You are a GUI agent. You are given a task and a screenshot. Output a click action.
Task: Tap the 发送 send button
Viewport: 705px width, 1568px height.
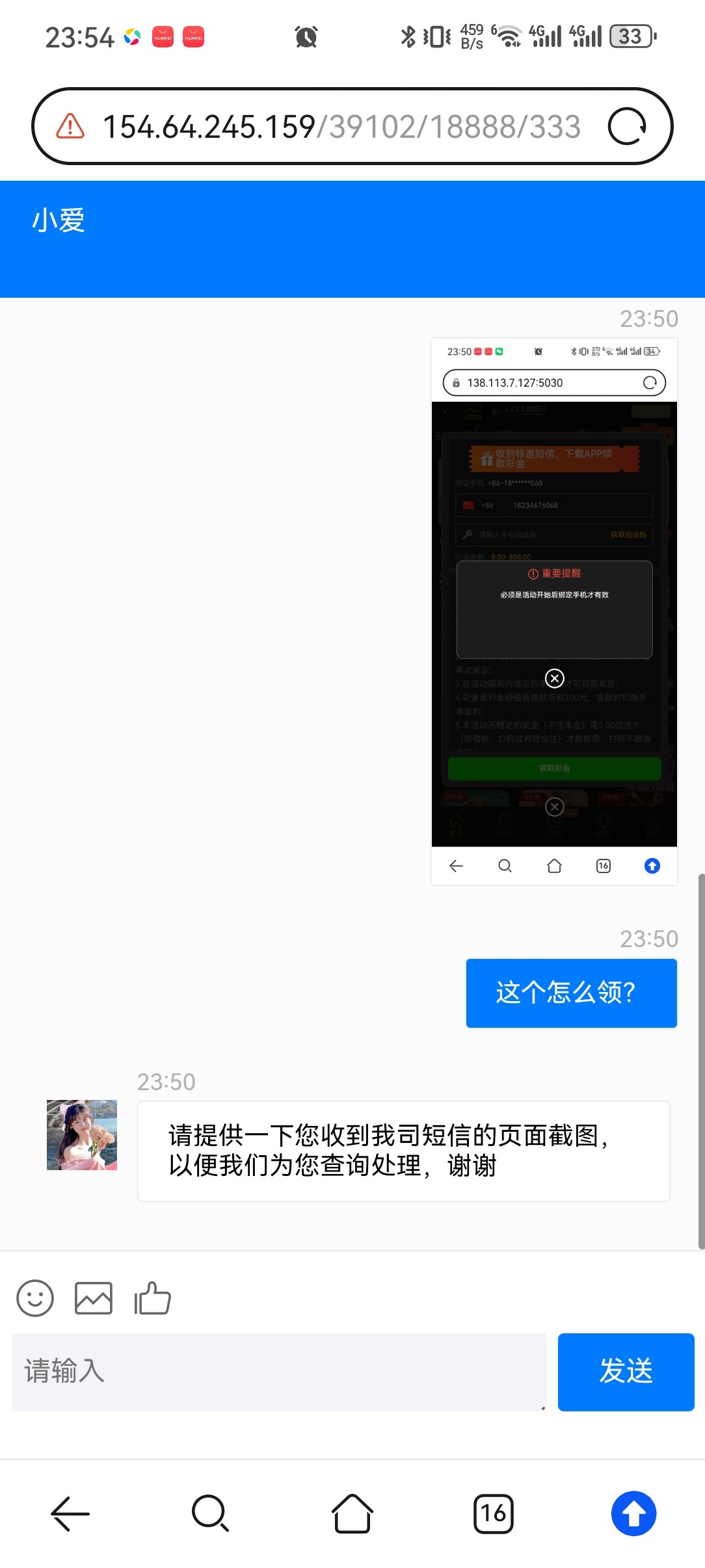pyautogui.click(x=626, y=1371)
